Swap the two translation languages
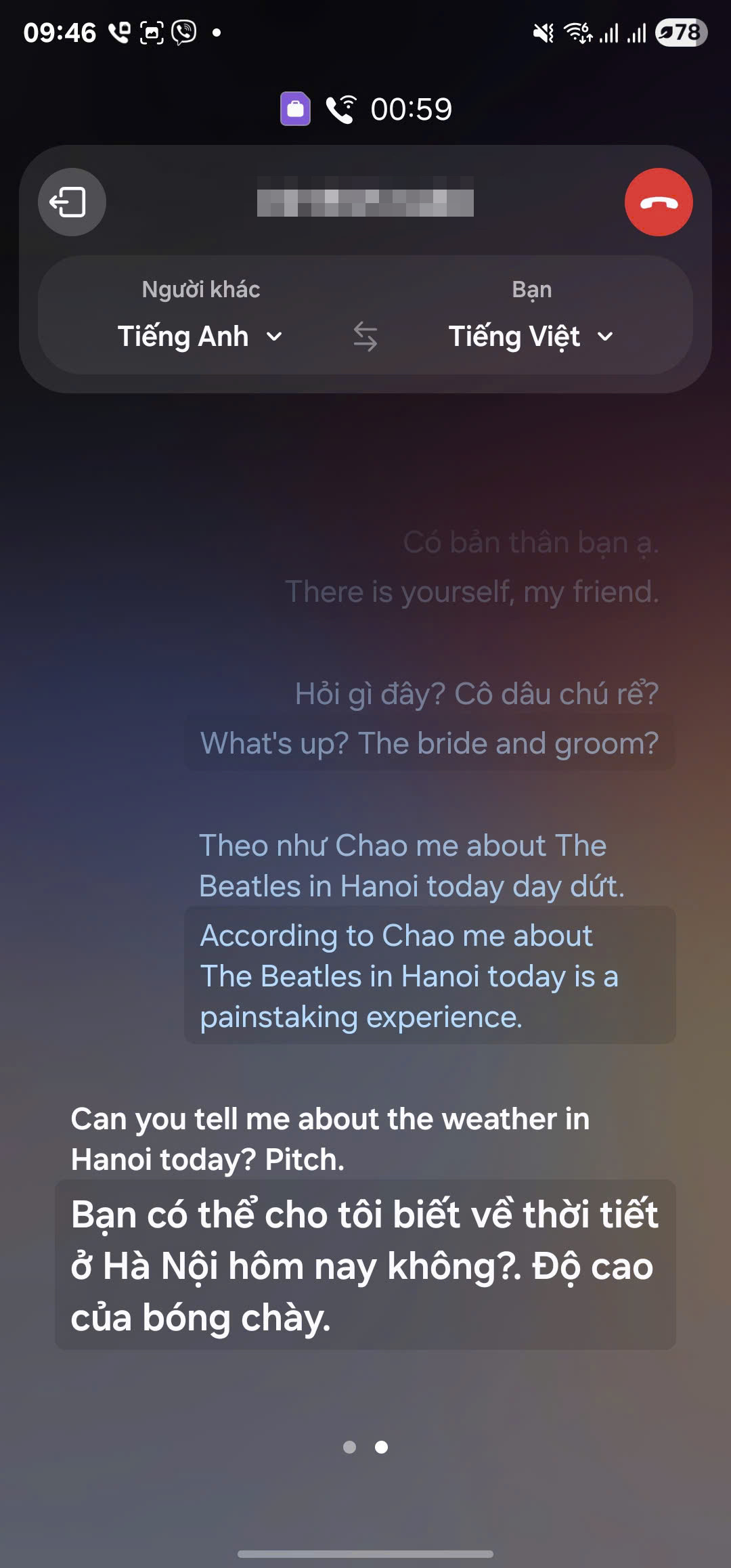The height and width of the screenshot is (1568, 731). [365, 336]
